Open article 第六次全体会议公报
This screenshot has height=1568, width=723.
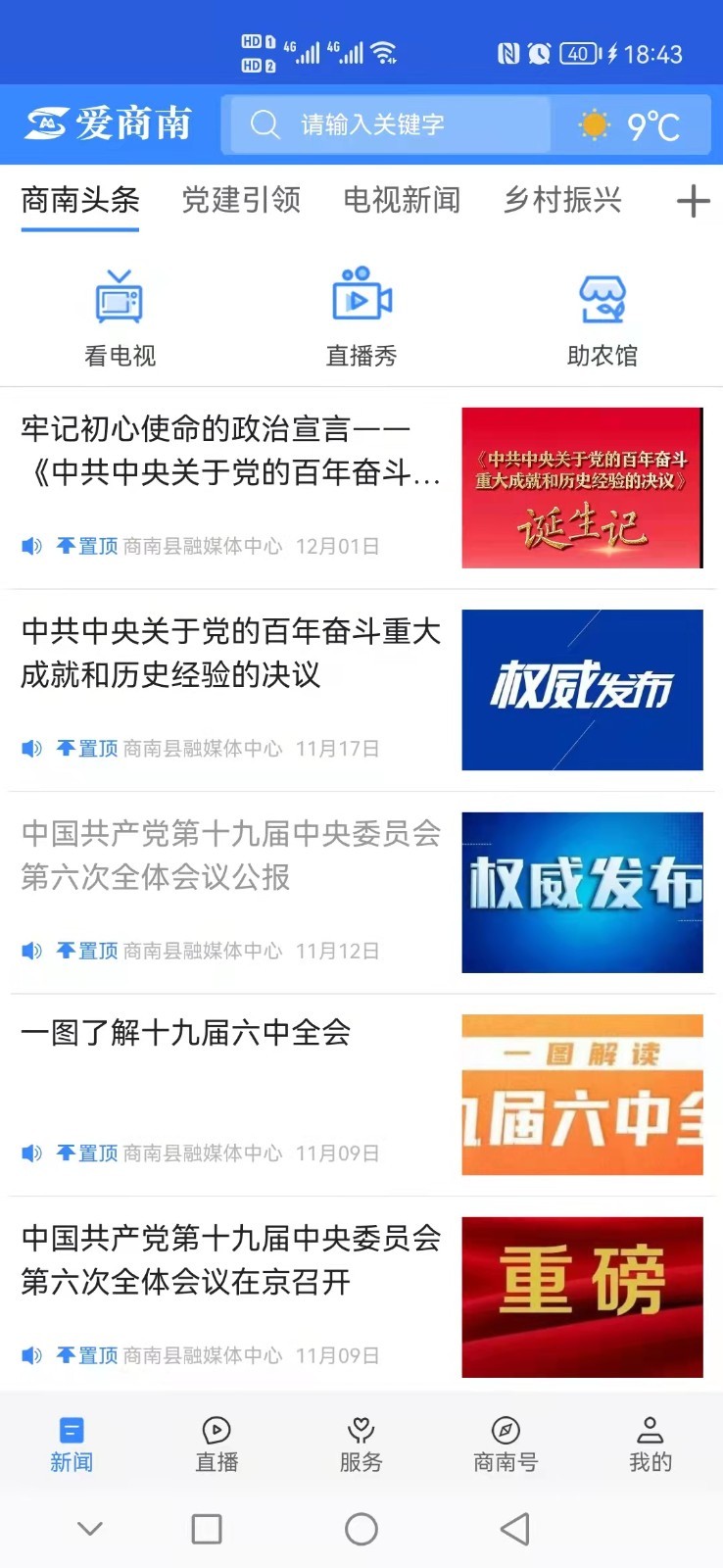tap(231, 856)
